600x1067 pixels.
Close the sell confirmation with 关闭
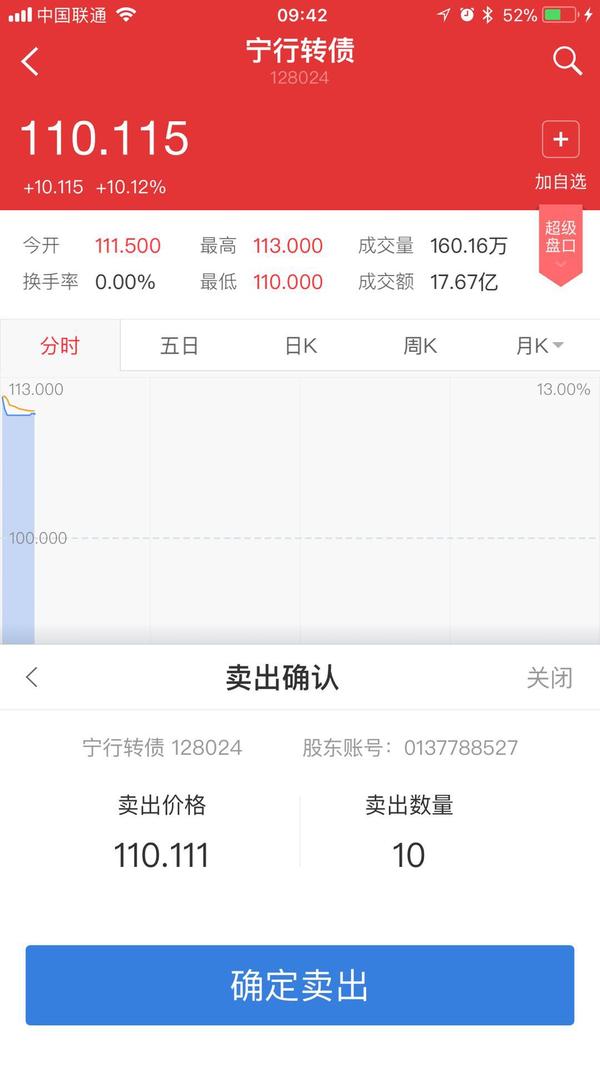(x=550, y=678)
